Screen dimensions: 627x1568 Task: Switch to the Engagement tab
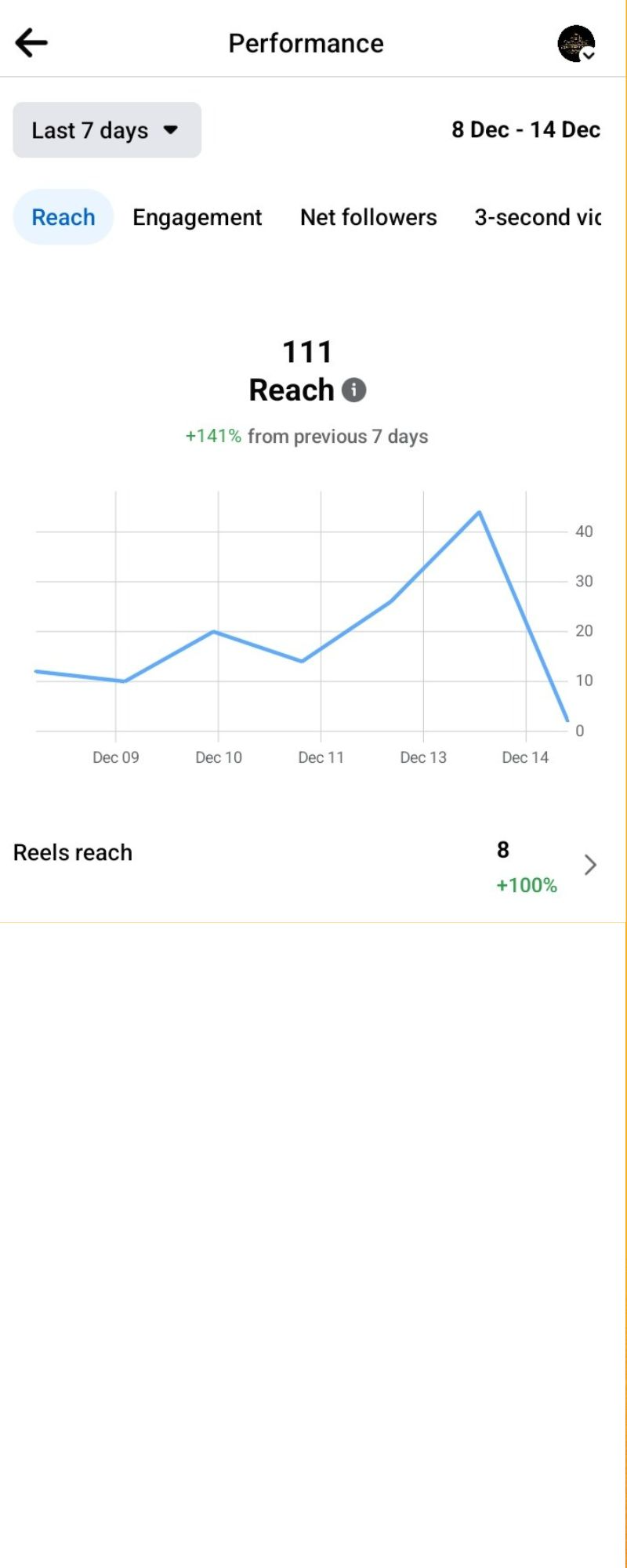coord(197,217)
